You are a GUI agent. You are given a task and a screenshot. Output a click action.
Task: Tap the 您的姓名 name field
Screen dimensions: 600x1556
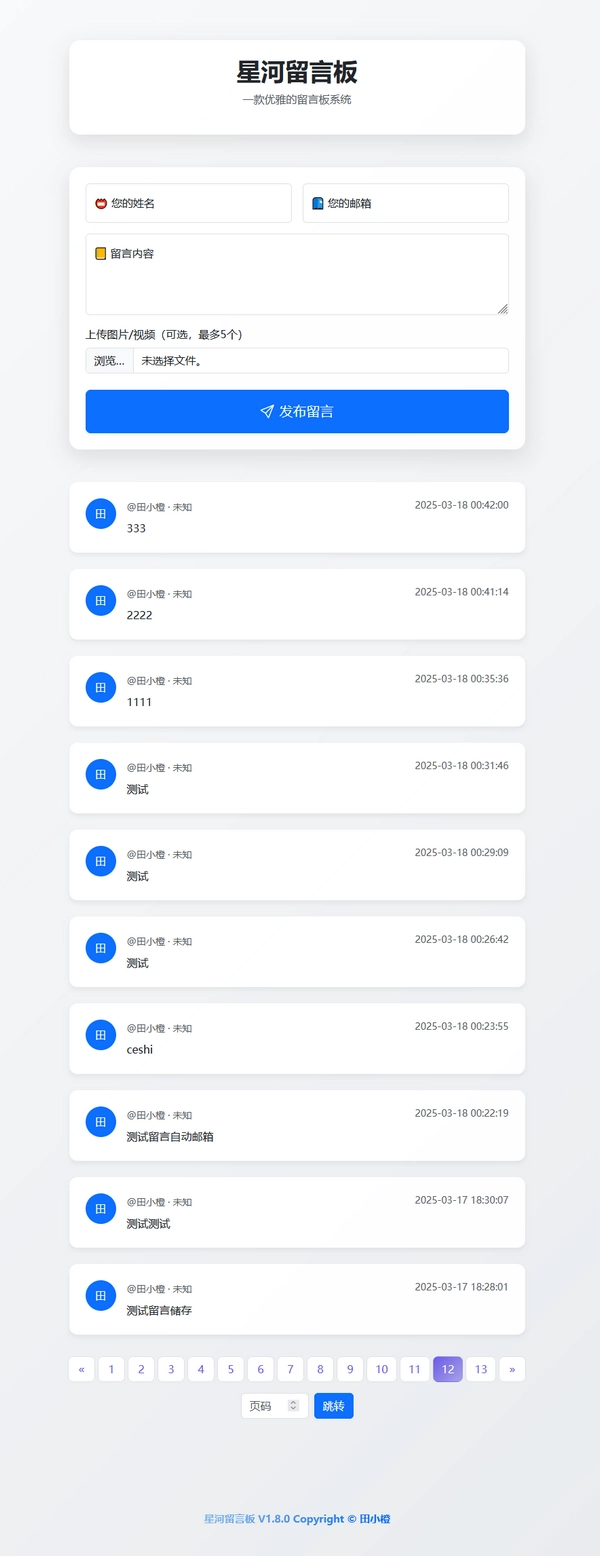pos(189,203)
